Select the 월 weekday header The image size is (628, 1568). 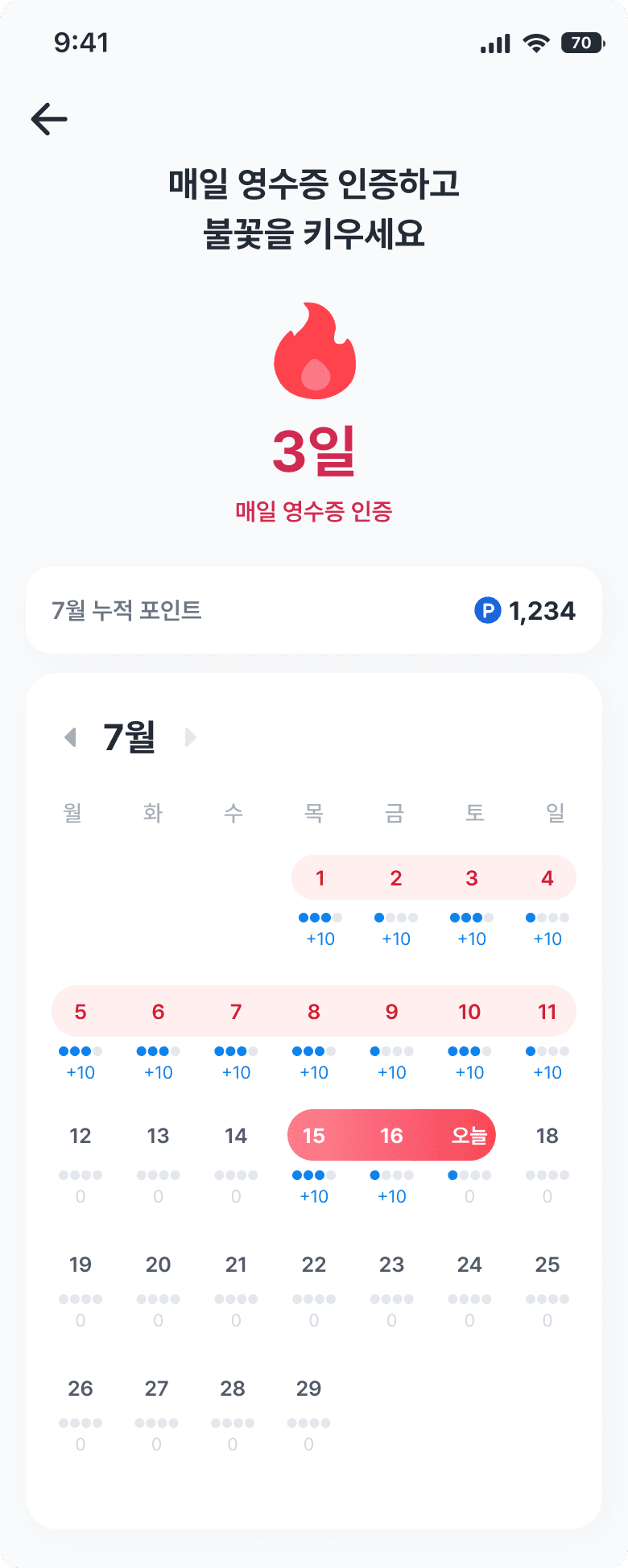pyautogui.click(x=72, y=813)
